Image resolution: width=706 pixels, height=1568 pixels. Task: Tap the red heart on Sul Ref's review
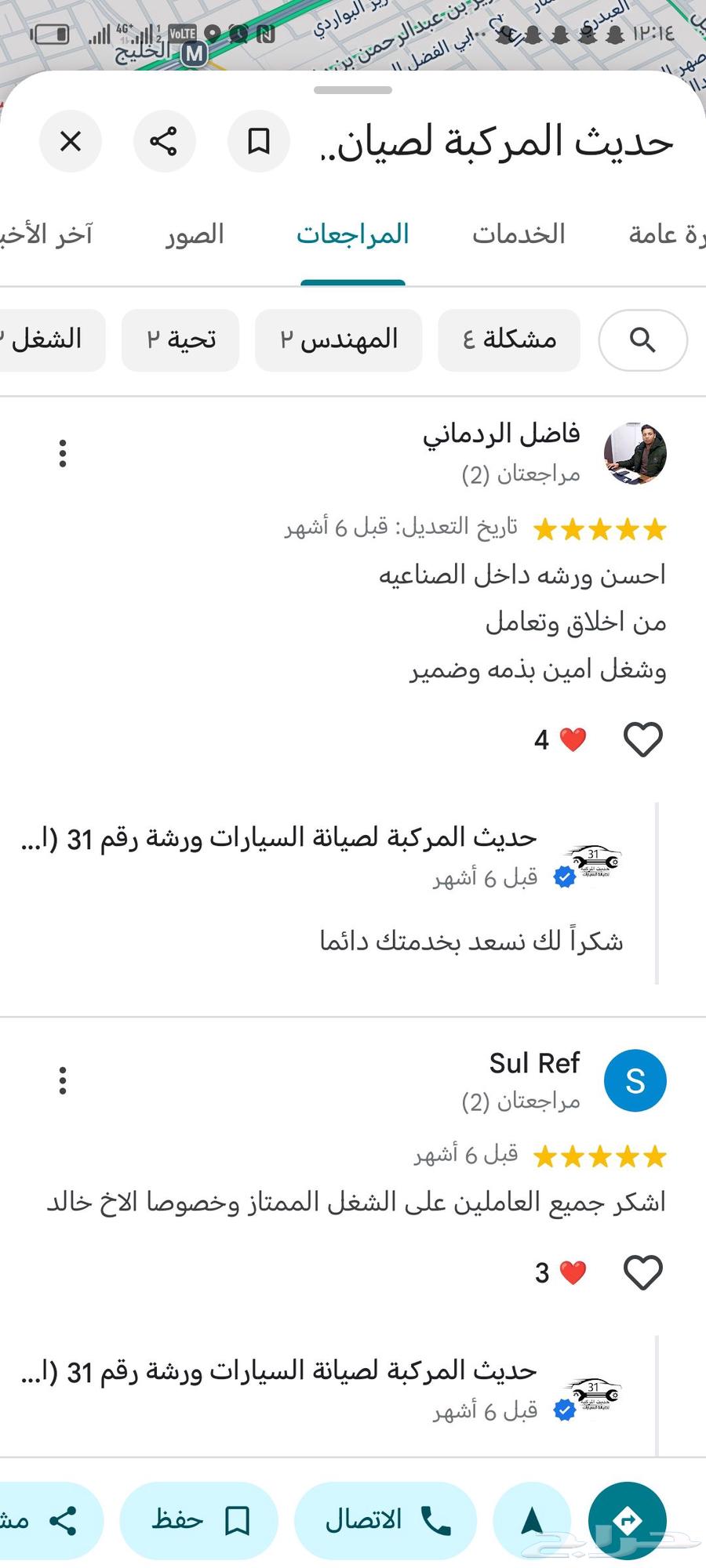pyautogui.click(x=572, y=1271)
